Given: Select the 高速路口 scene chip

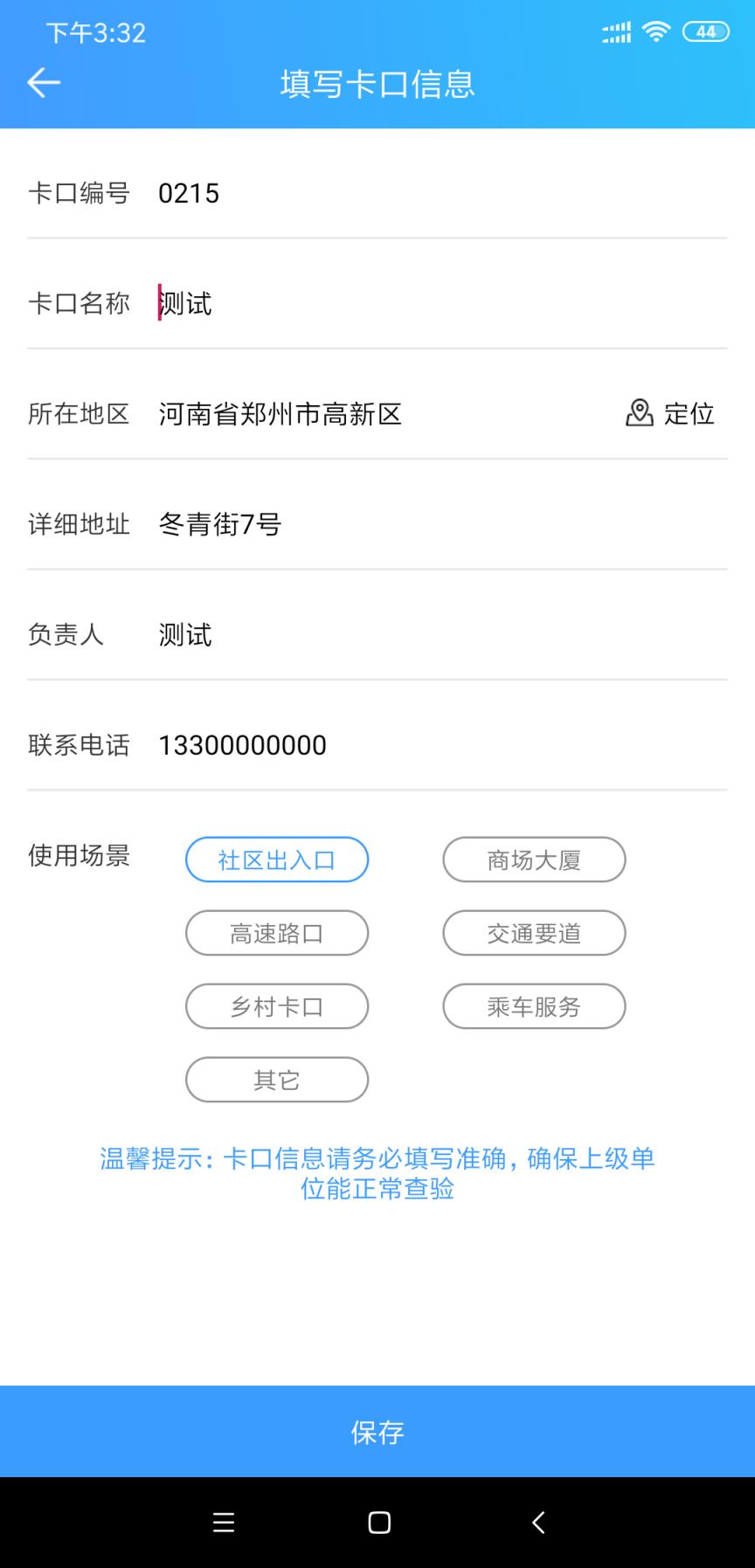Looking at the screenshot, I should point(276,932).
